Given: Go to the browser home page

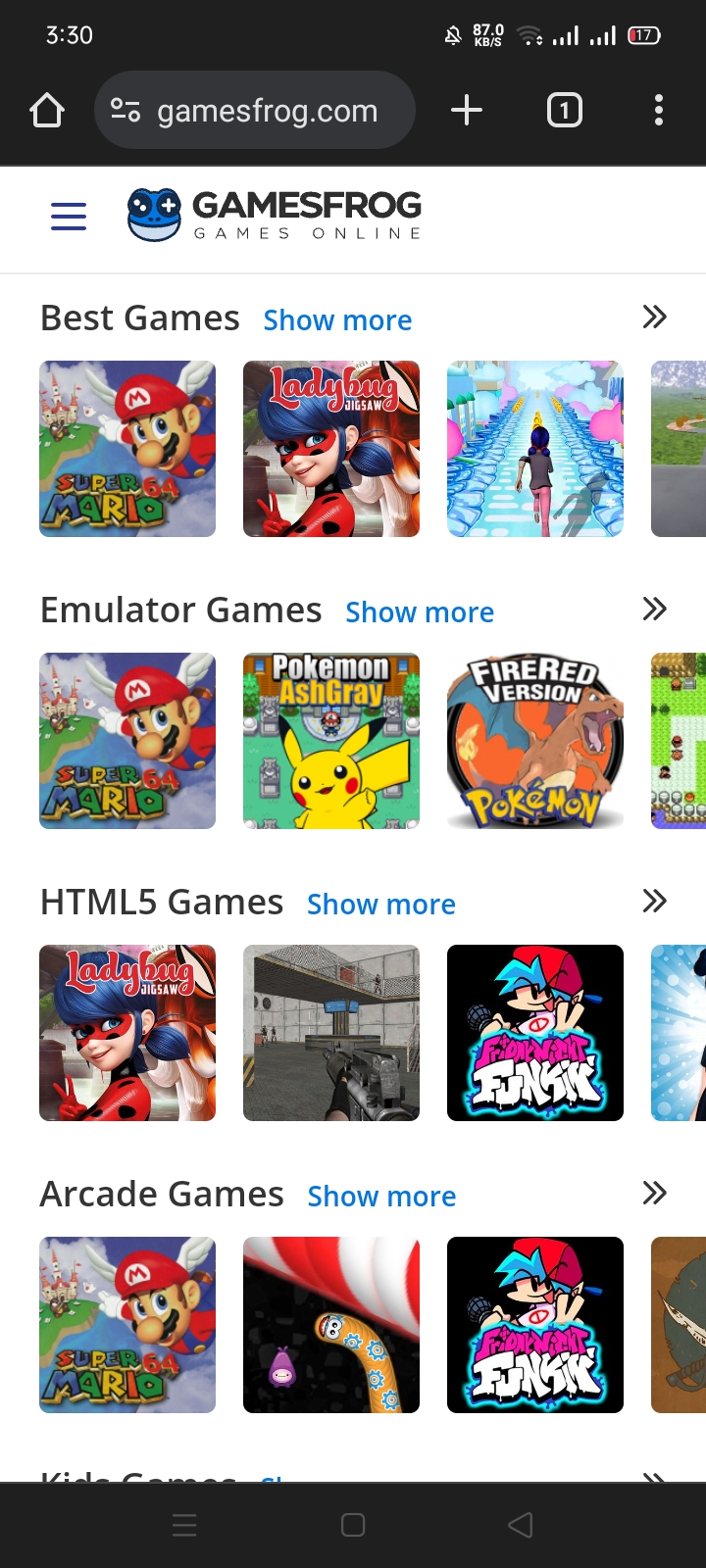Looking at the screenshot, I should point(47,111).
